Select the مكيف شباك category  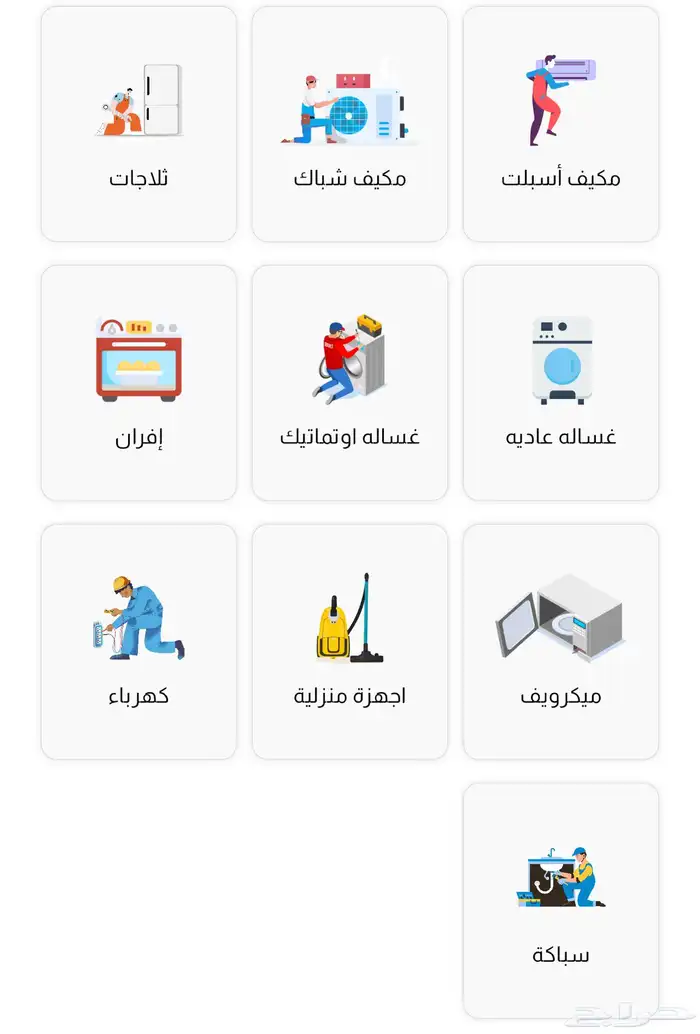350,124
